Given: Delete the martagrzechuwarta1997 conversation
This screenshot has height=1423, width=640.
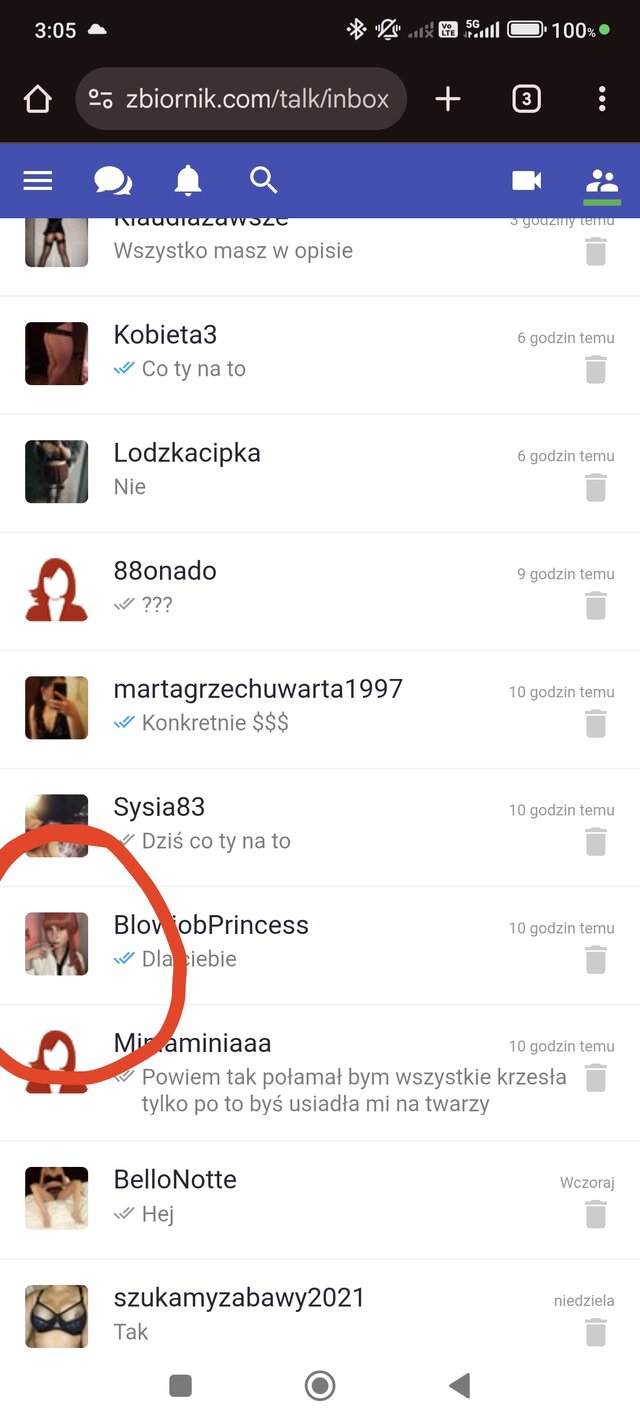Looking at the screenshot, I should (x=595, y=724).
